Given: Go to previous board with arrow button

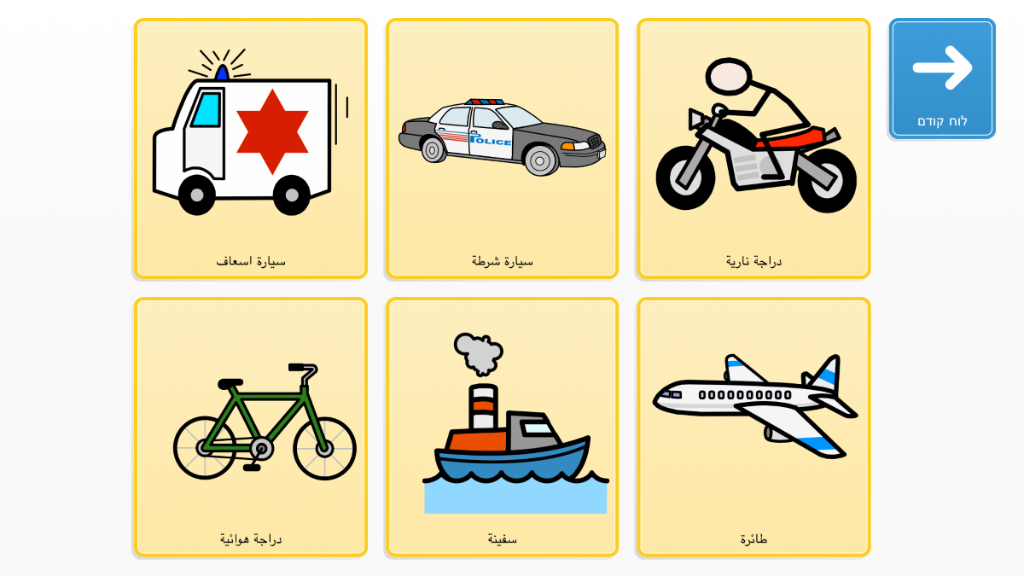Looking at the screenshot, I should [x=942, y=78].
